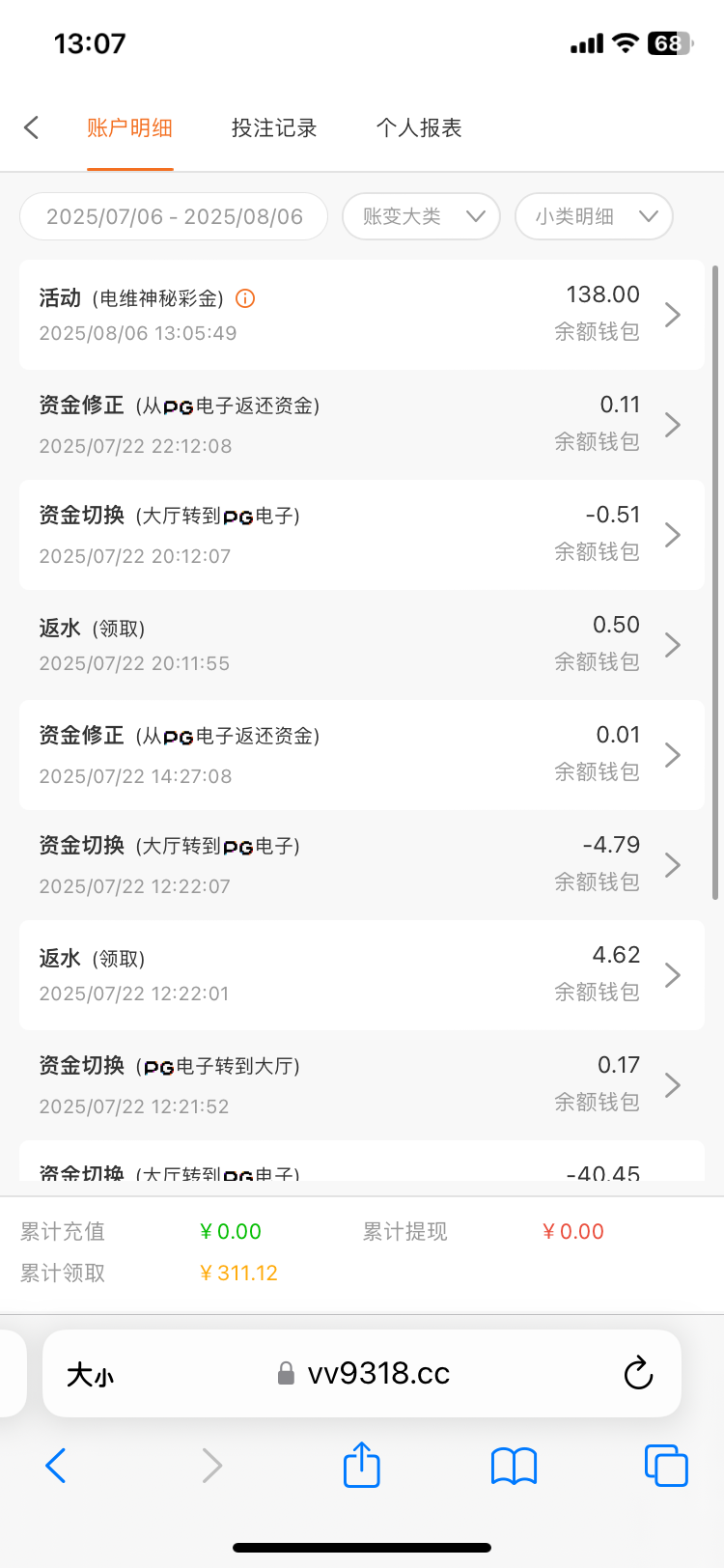The image size is (724, 1568).
Task: Expand the 账变大类 dropdown
Action: pyautogui.click(x=421, y=216)
